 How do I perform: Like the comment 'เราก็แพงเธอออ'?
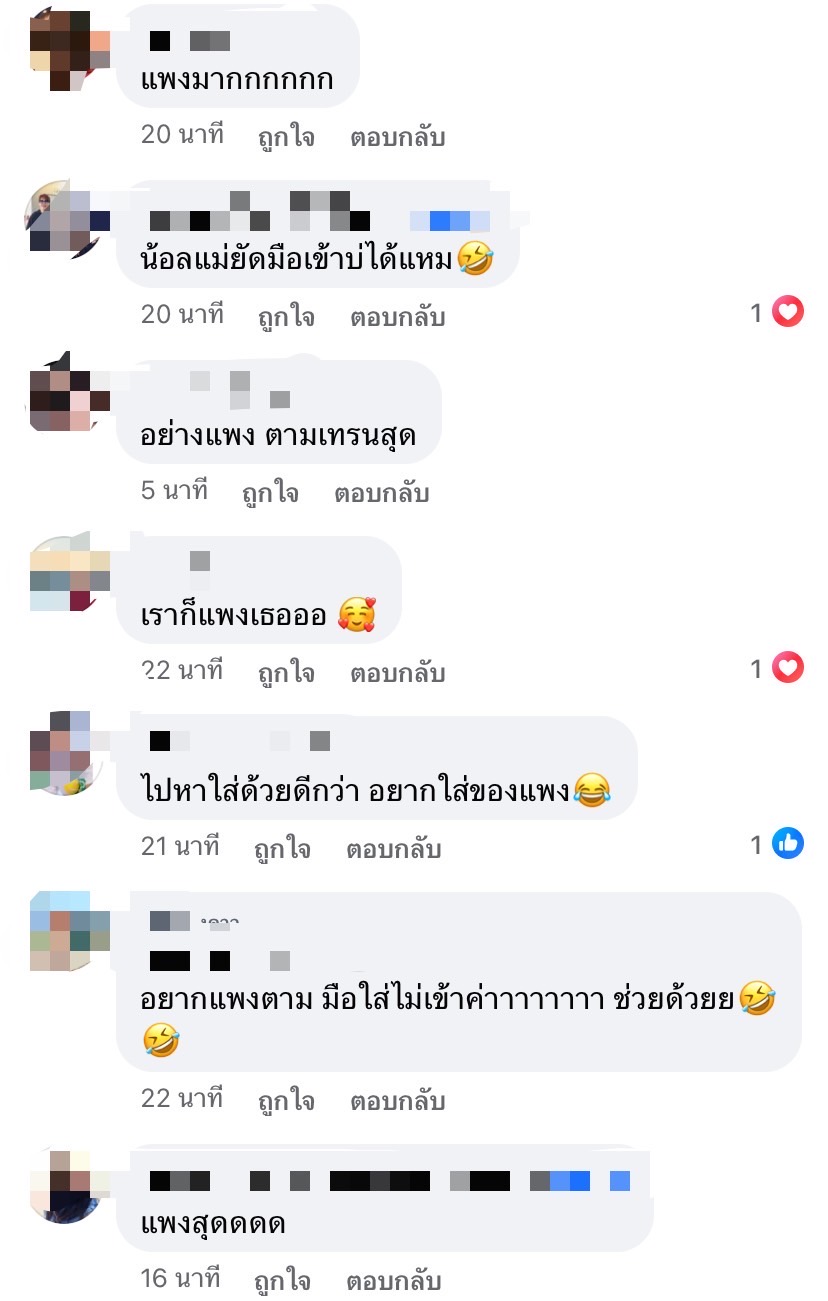click(286, 673)
